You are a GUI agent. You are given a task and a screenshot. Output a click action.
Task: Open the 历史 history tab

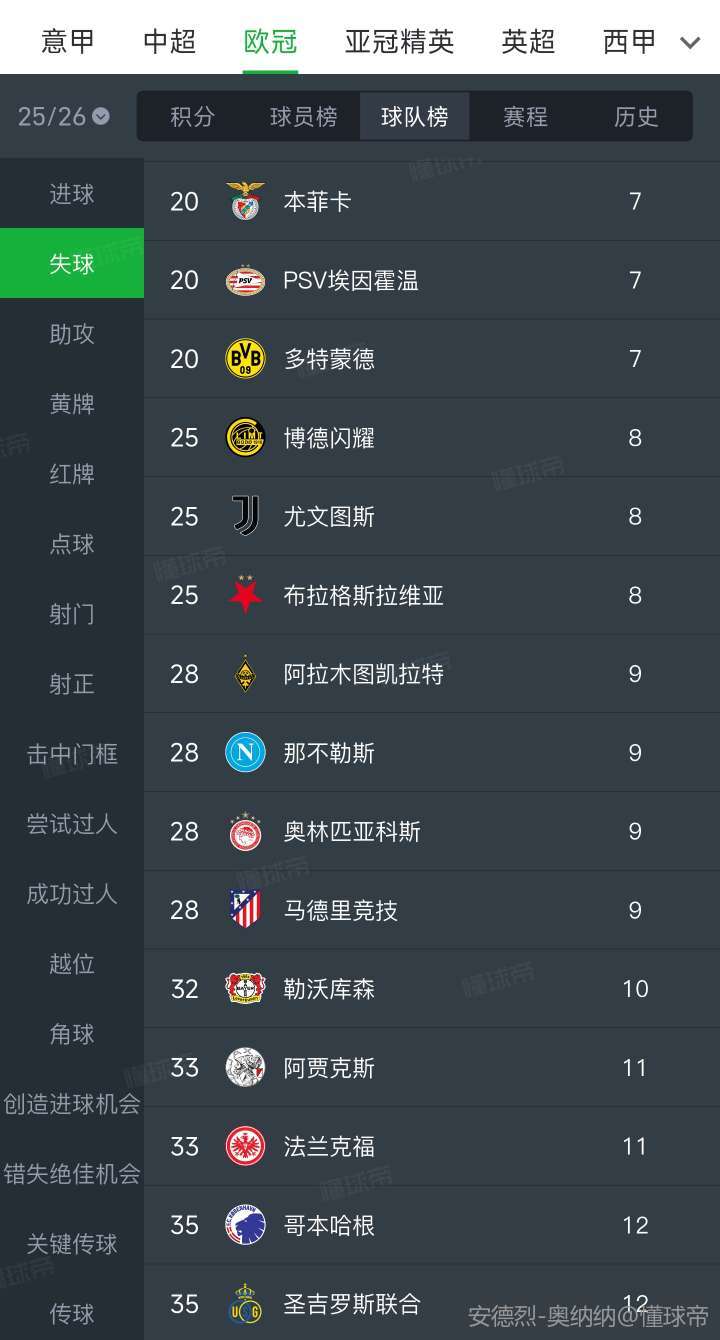(x=636, y=117)
